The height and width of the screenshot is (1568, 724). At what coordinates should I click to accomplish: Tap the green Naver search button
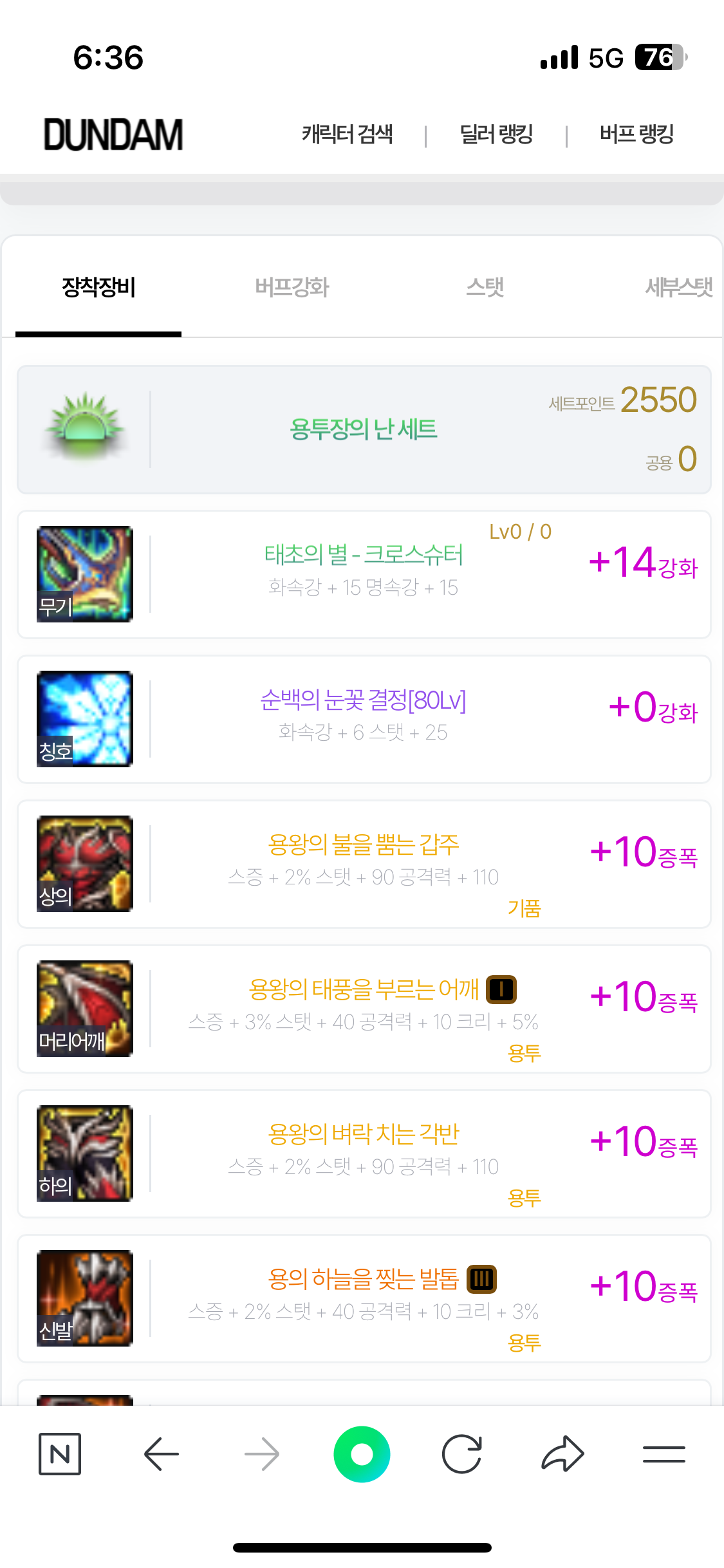[362, 1453]
